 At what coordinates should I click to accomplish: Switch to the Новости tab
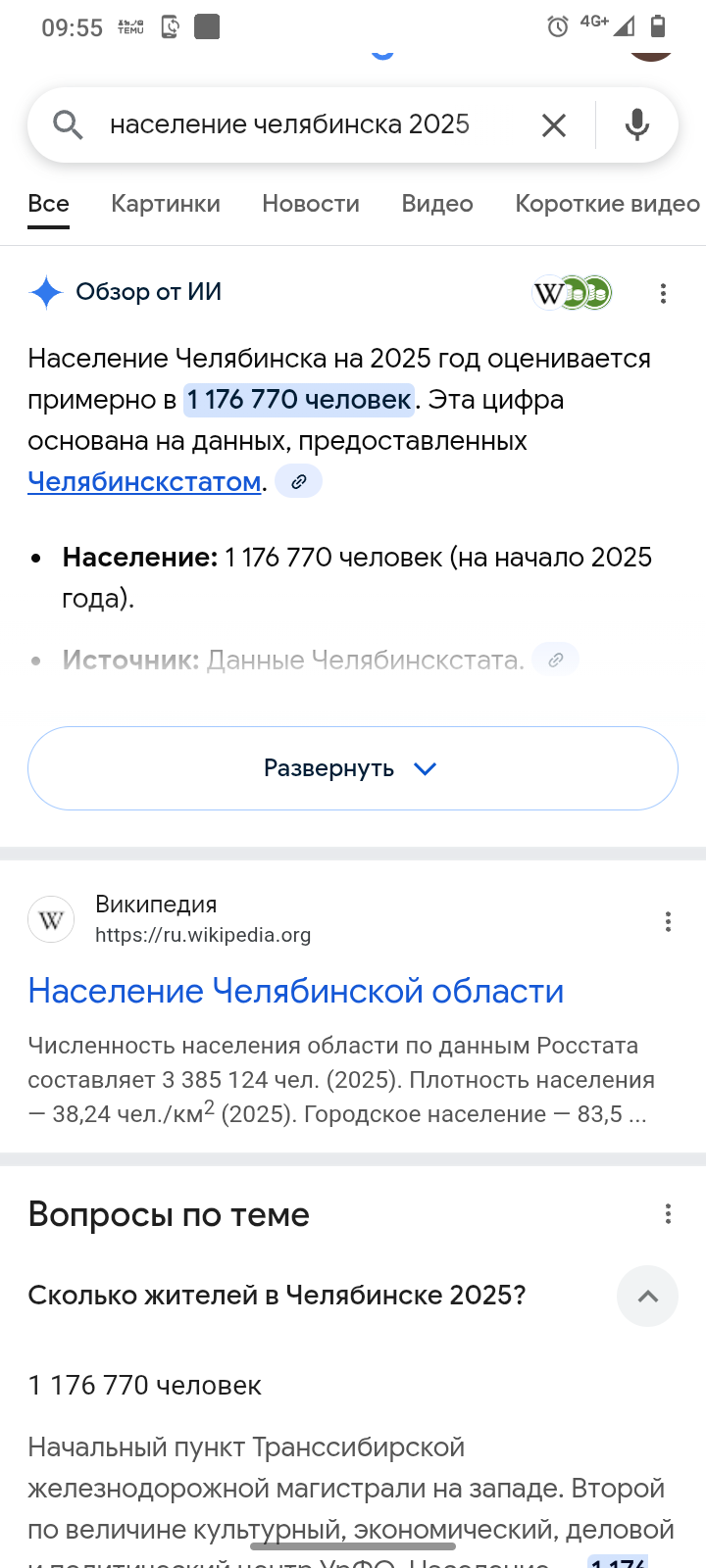point(311,204)
